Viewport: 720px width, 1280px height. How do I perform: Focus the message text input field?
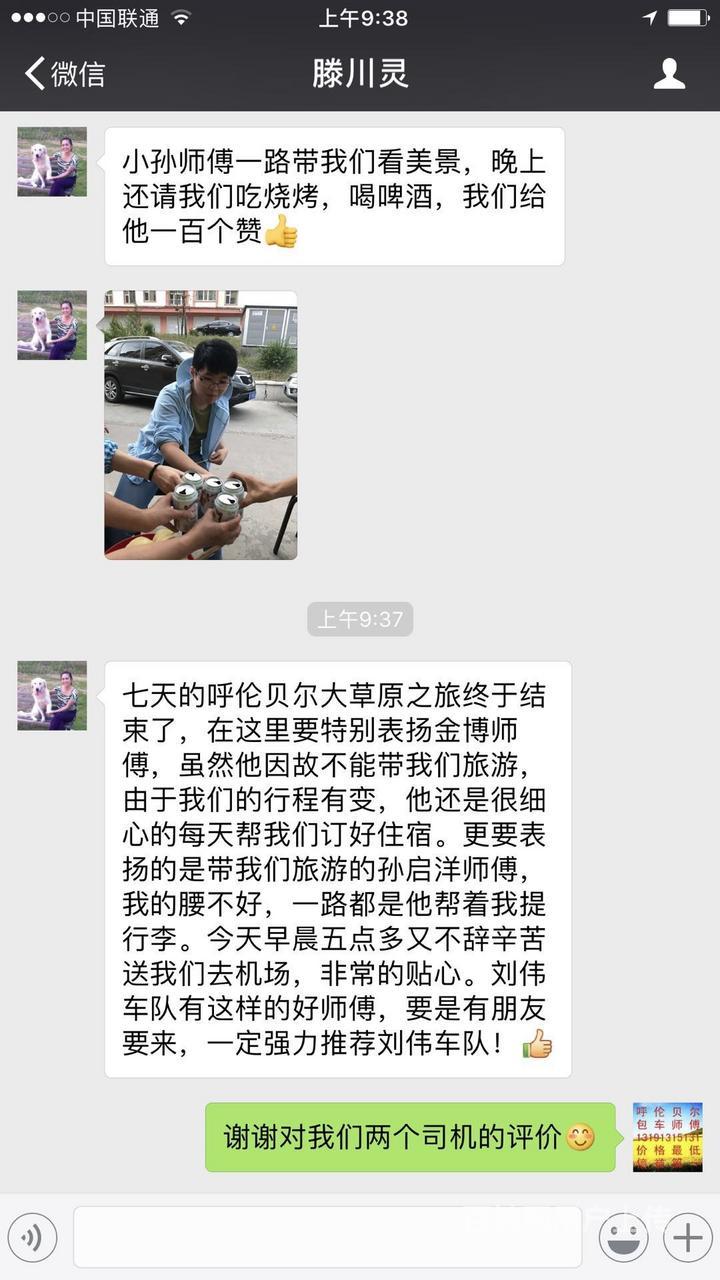coord(328,1238)
